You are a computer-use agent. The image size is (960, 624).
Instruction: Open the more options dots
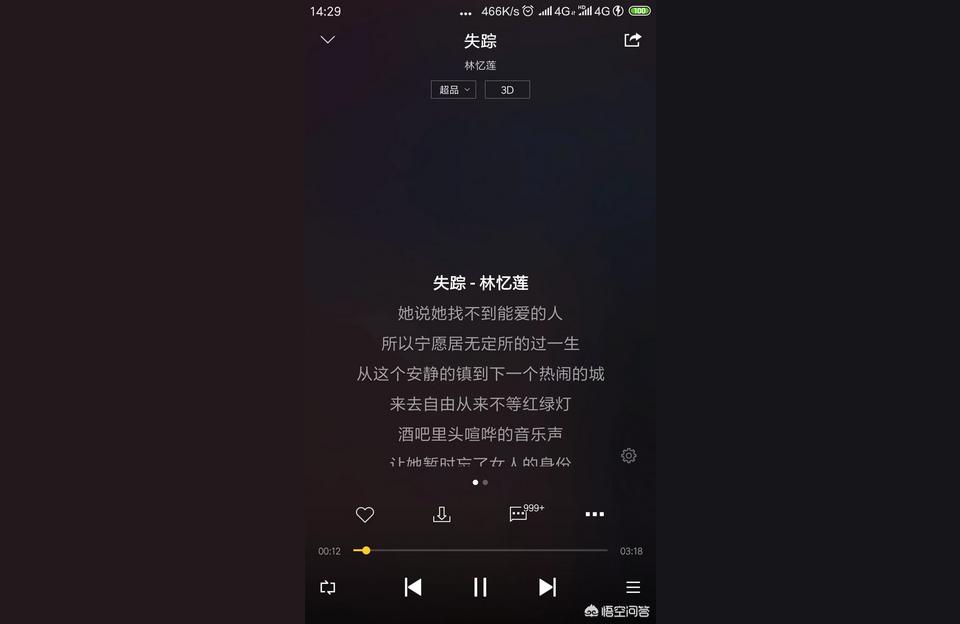pyautogui.click(x=594, y=515)
